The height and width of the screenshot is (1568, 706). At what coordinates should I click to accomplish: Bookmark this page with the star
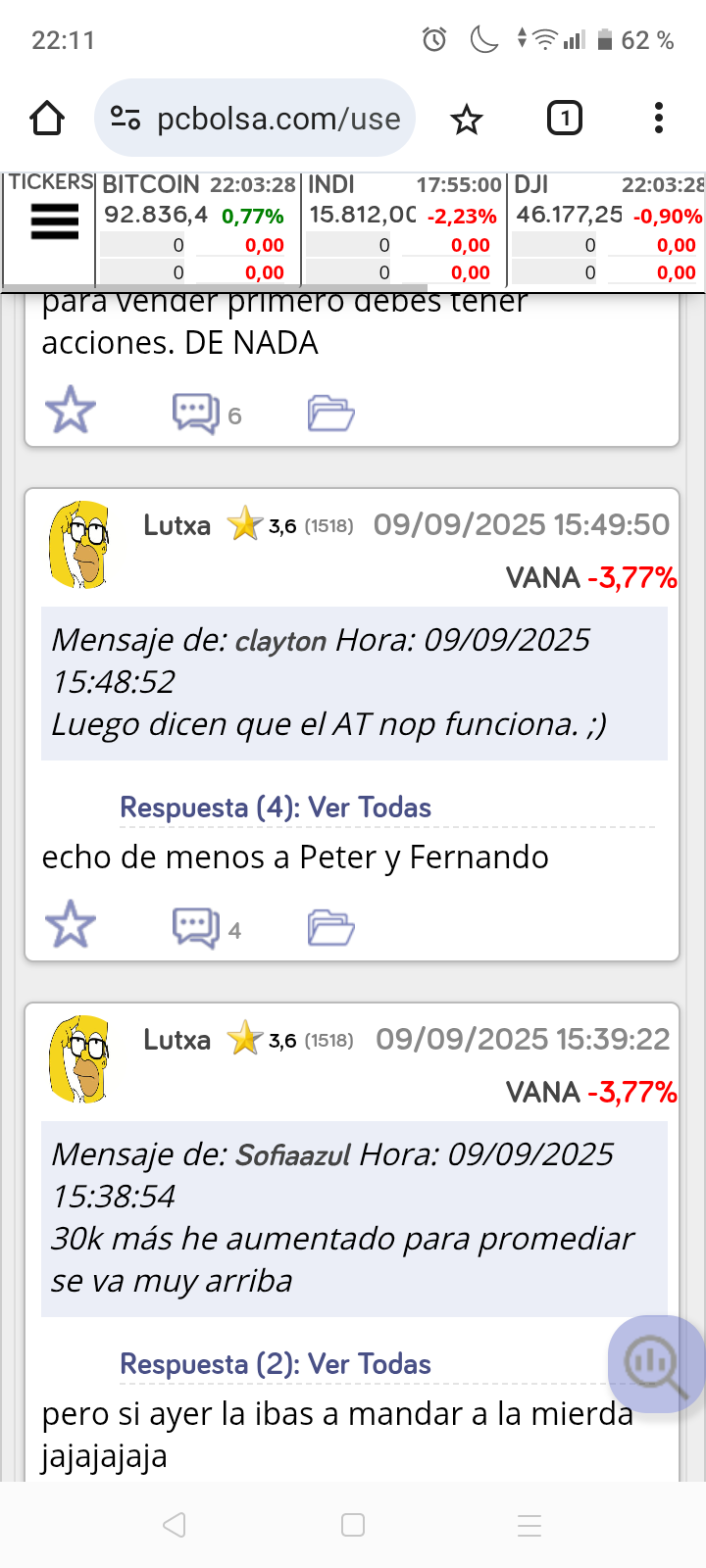pyautogui.click(x=466, y=120)
